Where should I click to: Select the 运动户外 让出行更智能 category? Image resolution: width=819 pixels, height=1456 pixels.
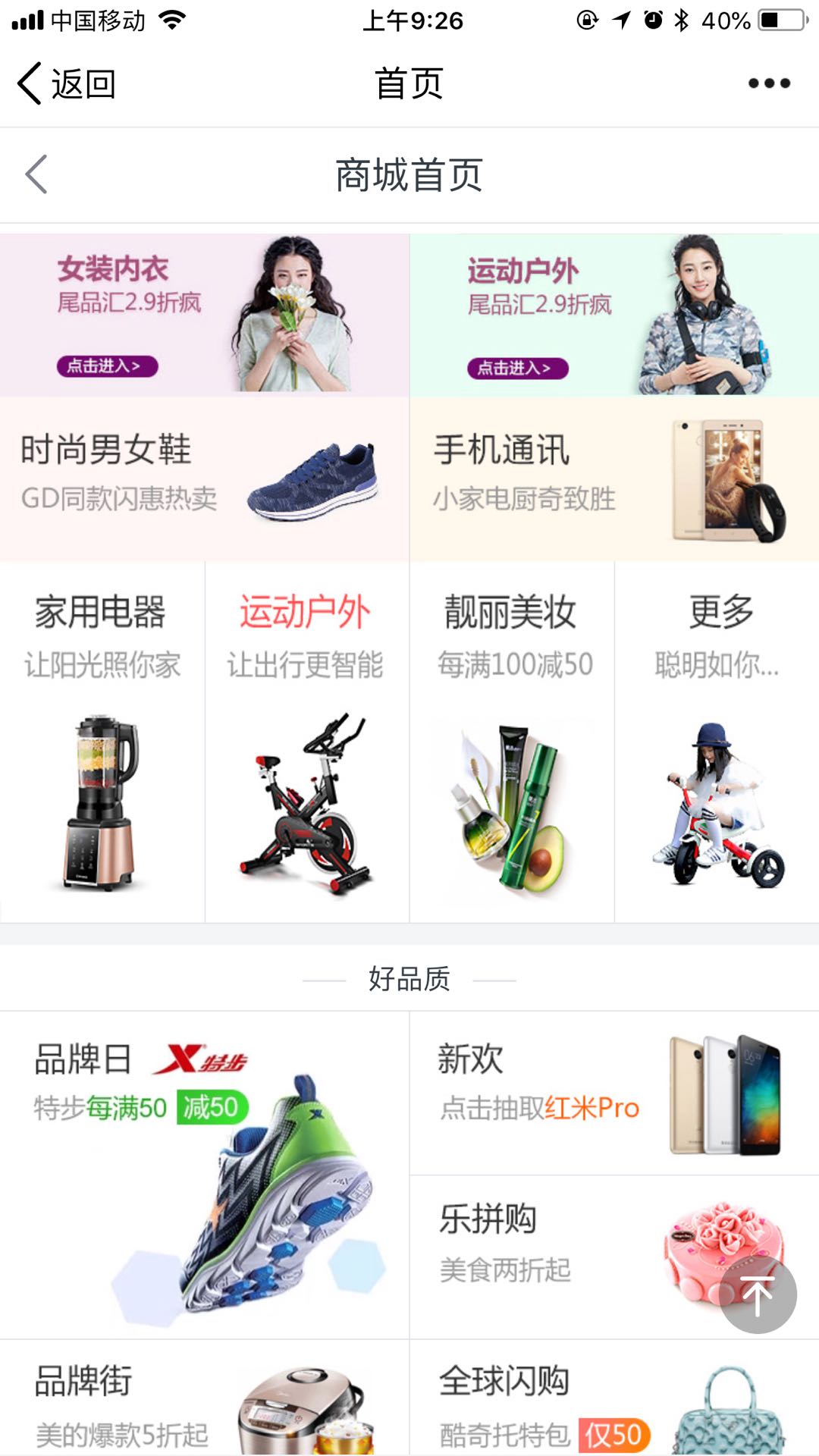point(306,742)
